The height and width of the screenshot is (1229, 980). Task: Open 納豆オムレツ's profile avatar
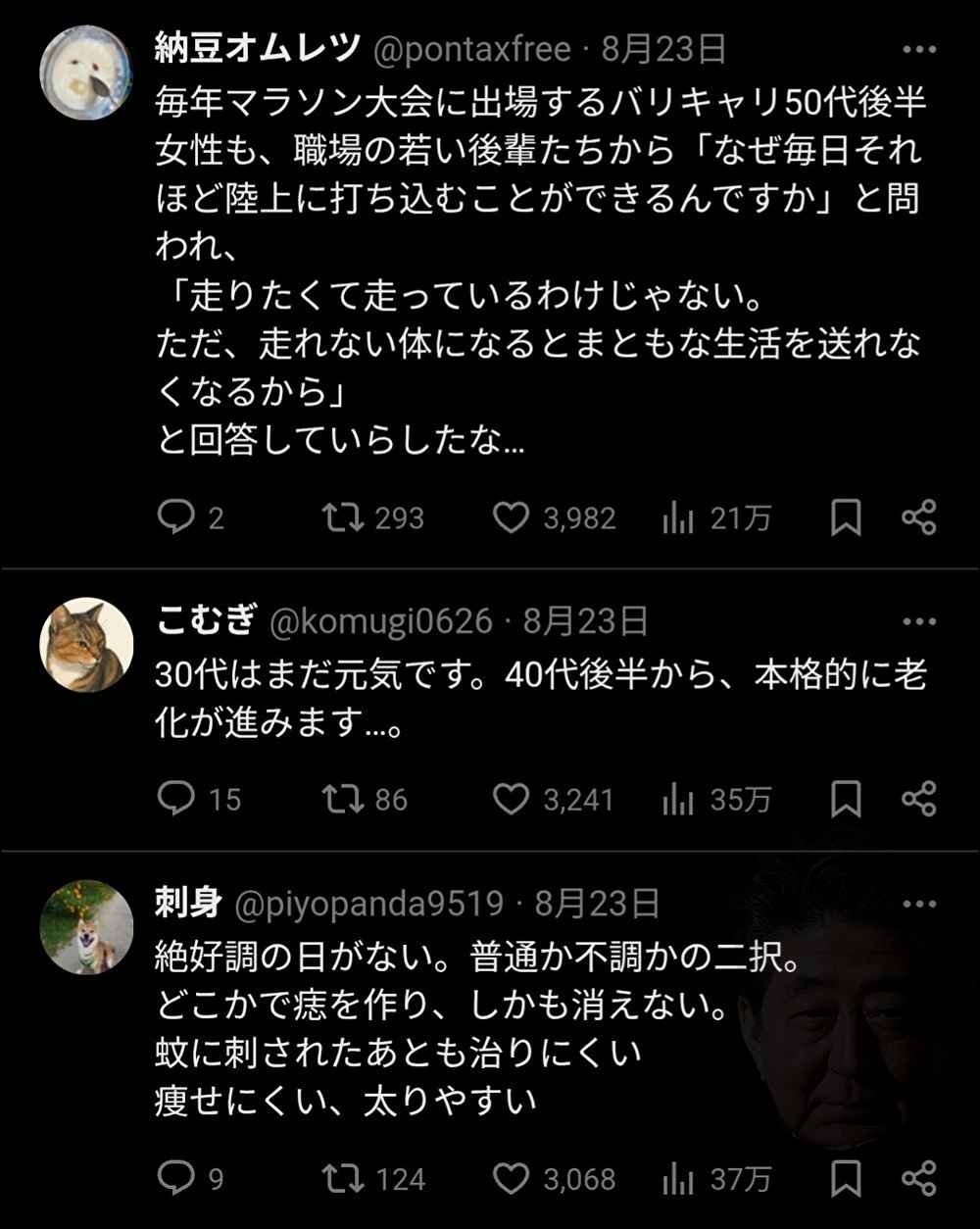[86, 72]
